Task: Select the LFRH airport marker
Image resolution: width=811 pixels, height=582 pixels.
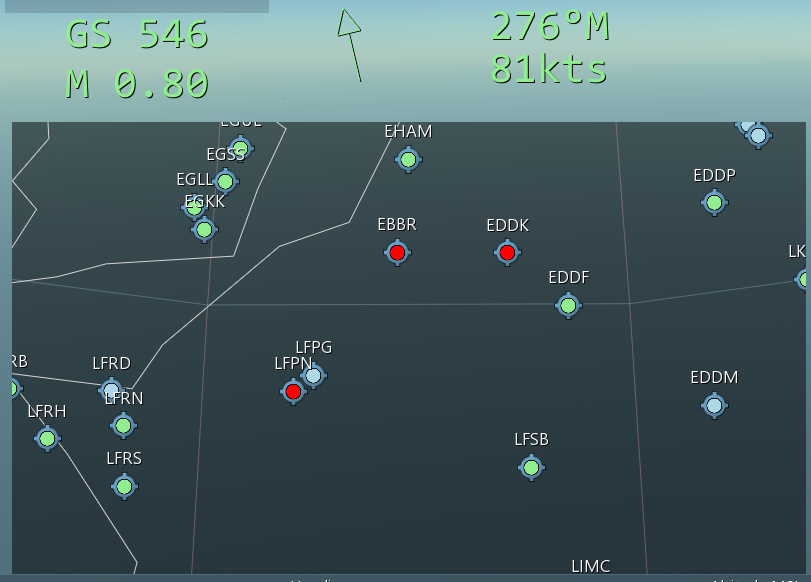Action: tap(47, 438)
